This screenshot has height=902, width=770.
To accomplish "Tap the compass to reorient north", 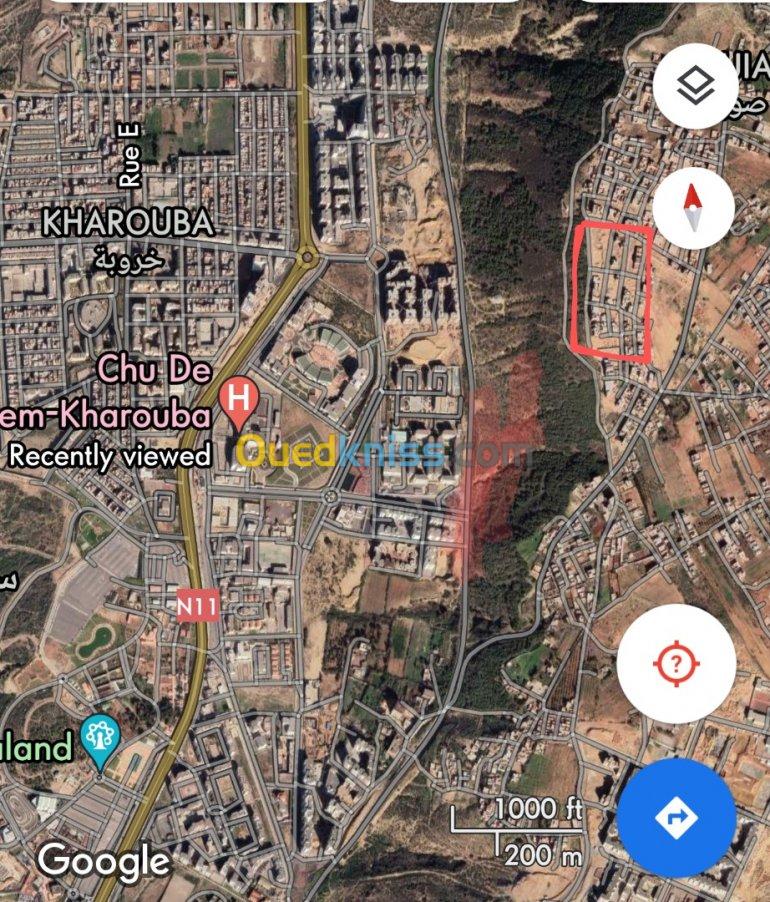I will tap(693, 207).
